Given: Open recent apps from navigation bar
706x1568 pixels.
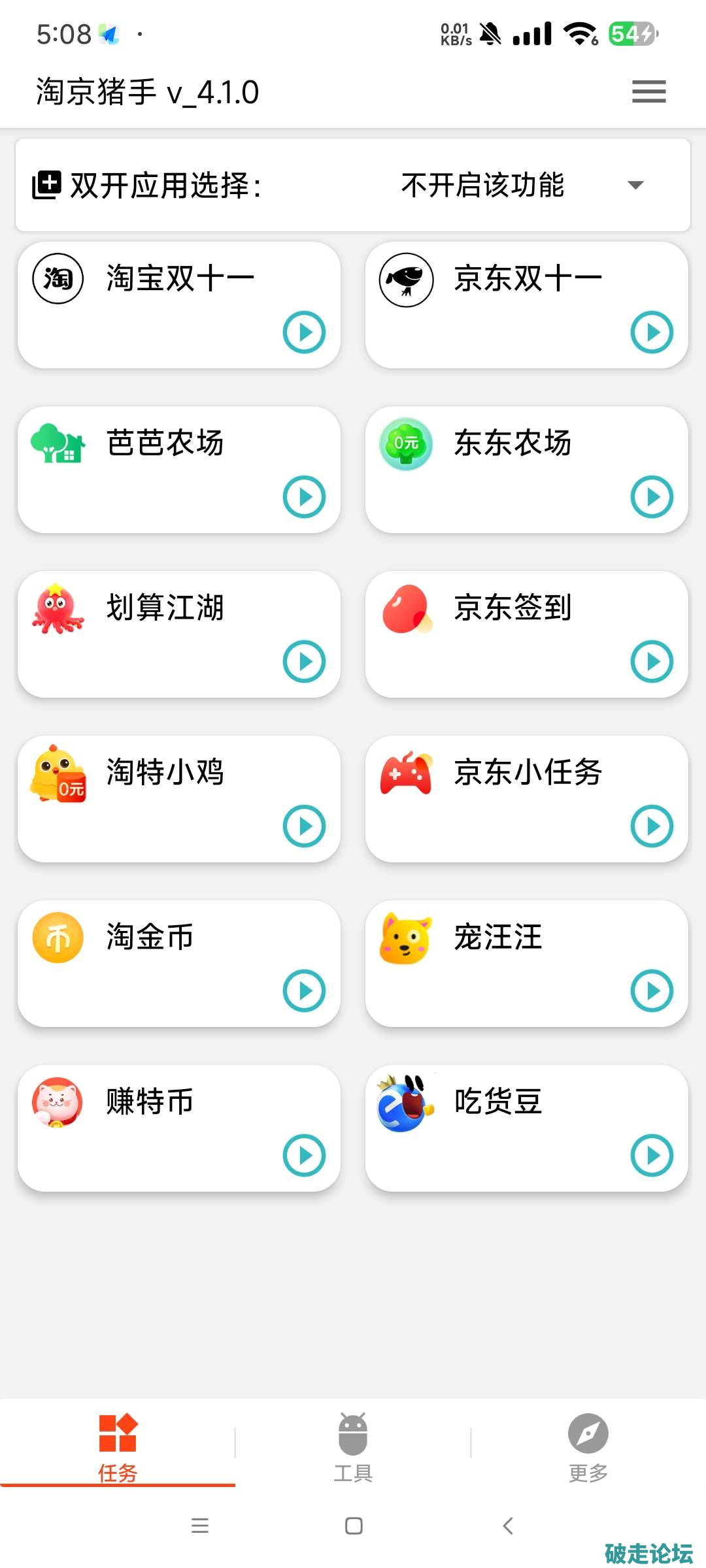Looking at the screenshot, I should tap(199, 1526).
